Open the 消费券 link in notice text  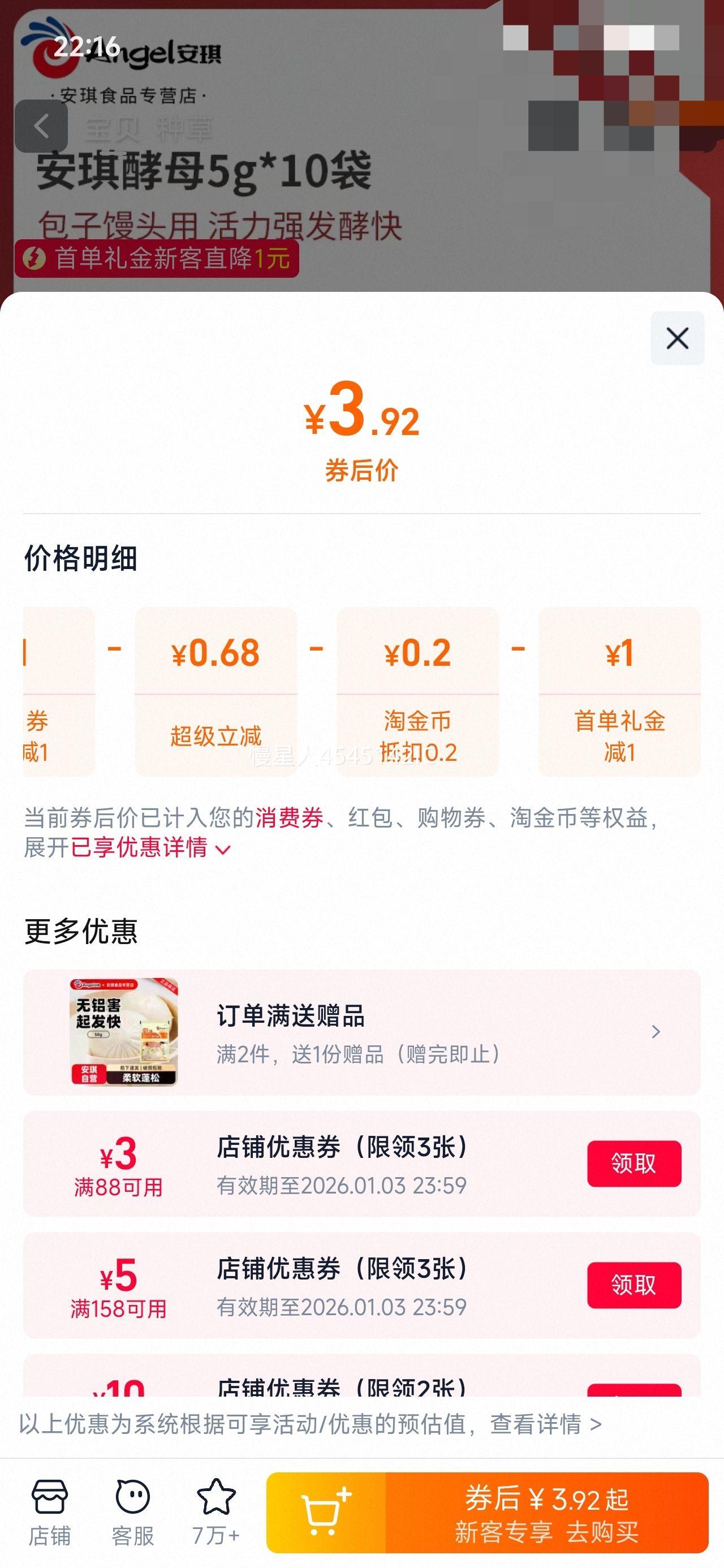coord(287,820)
